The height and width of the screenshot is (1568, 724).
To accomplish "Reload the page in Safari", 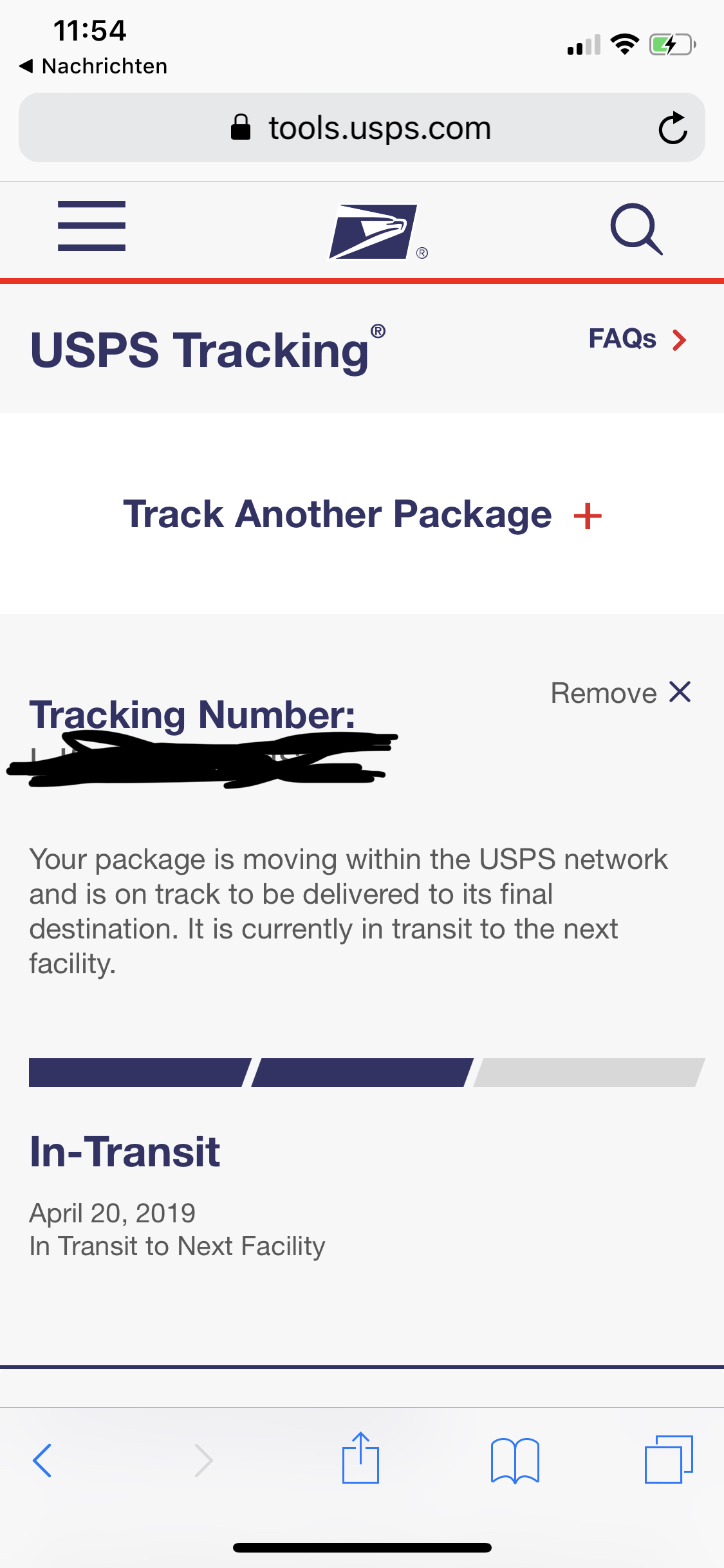I will coord(673,128).
